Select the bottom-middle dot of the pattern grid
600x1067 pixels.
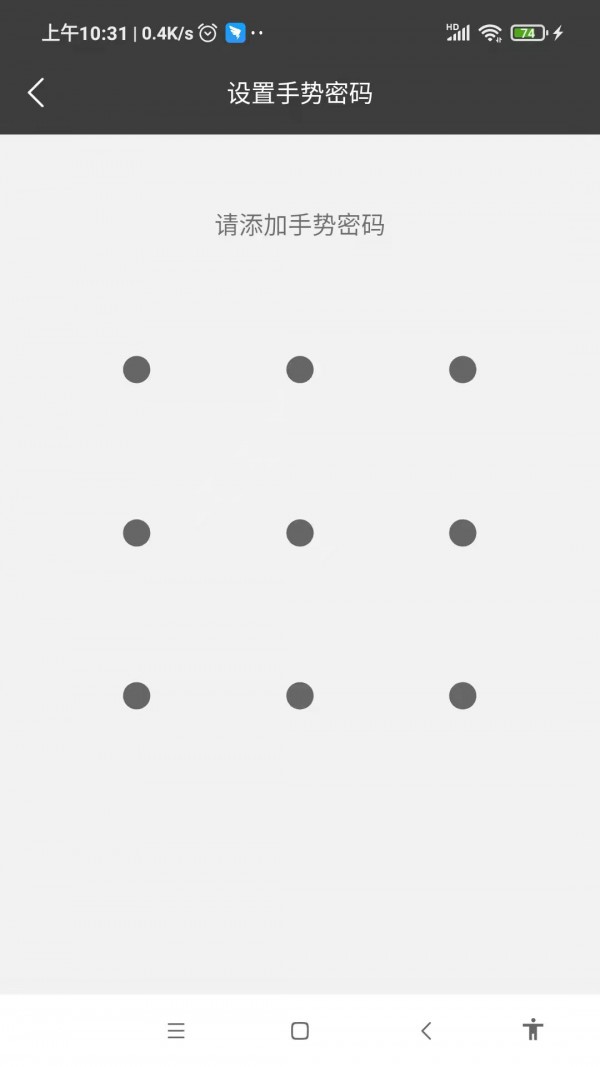coord(300,696)
